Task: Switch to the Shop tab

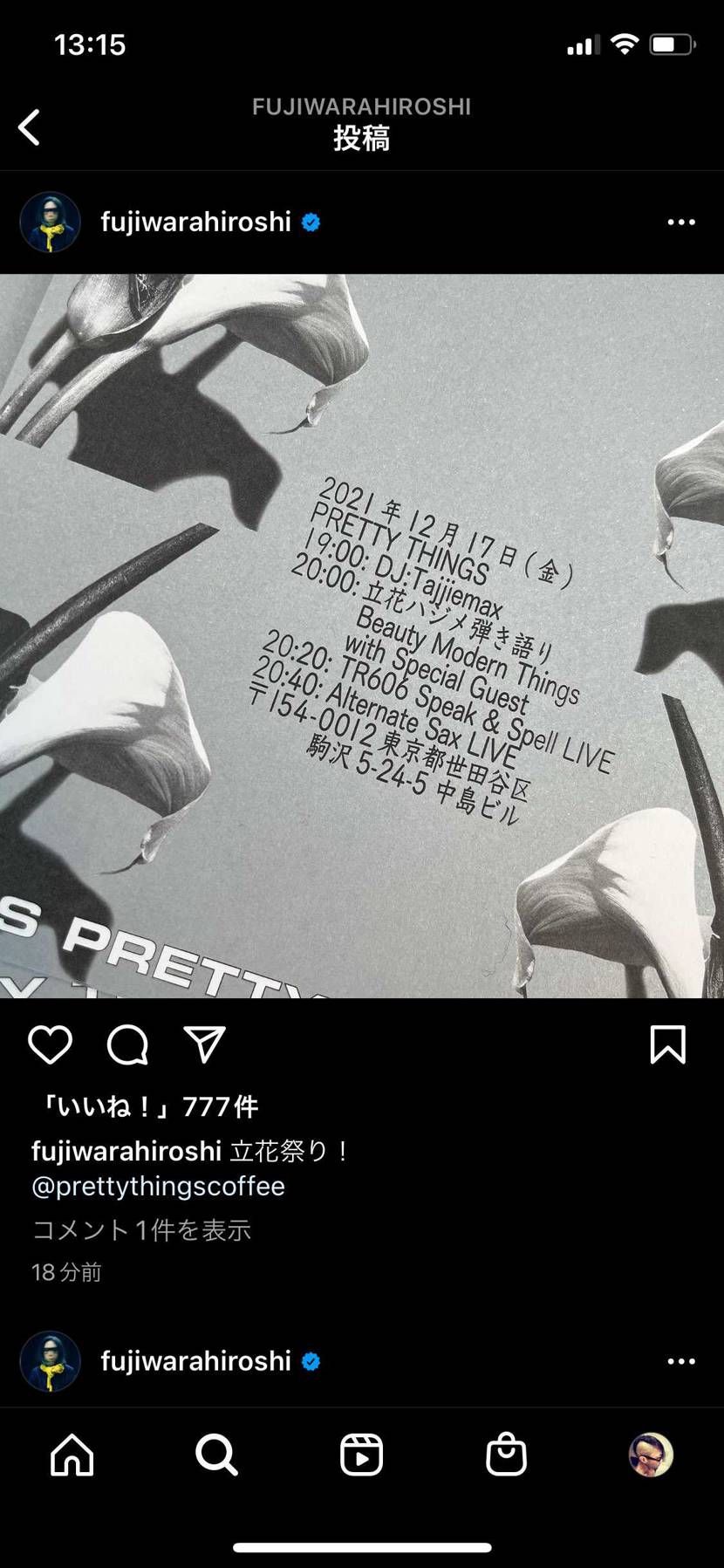Action: (506, 1455)
